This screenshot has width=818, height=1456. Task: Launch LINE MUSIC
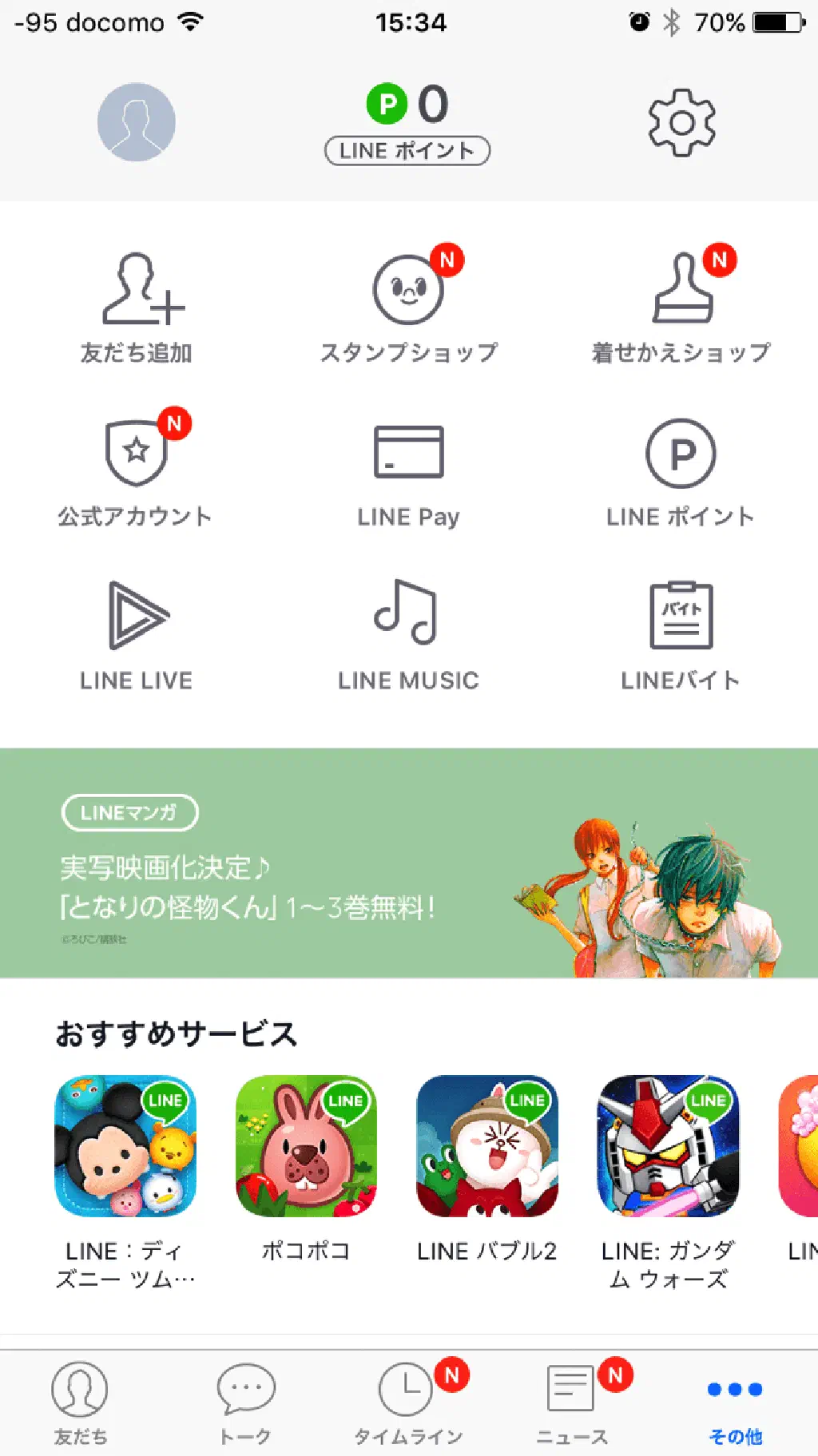point(408,635)
